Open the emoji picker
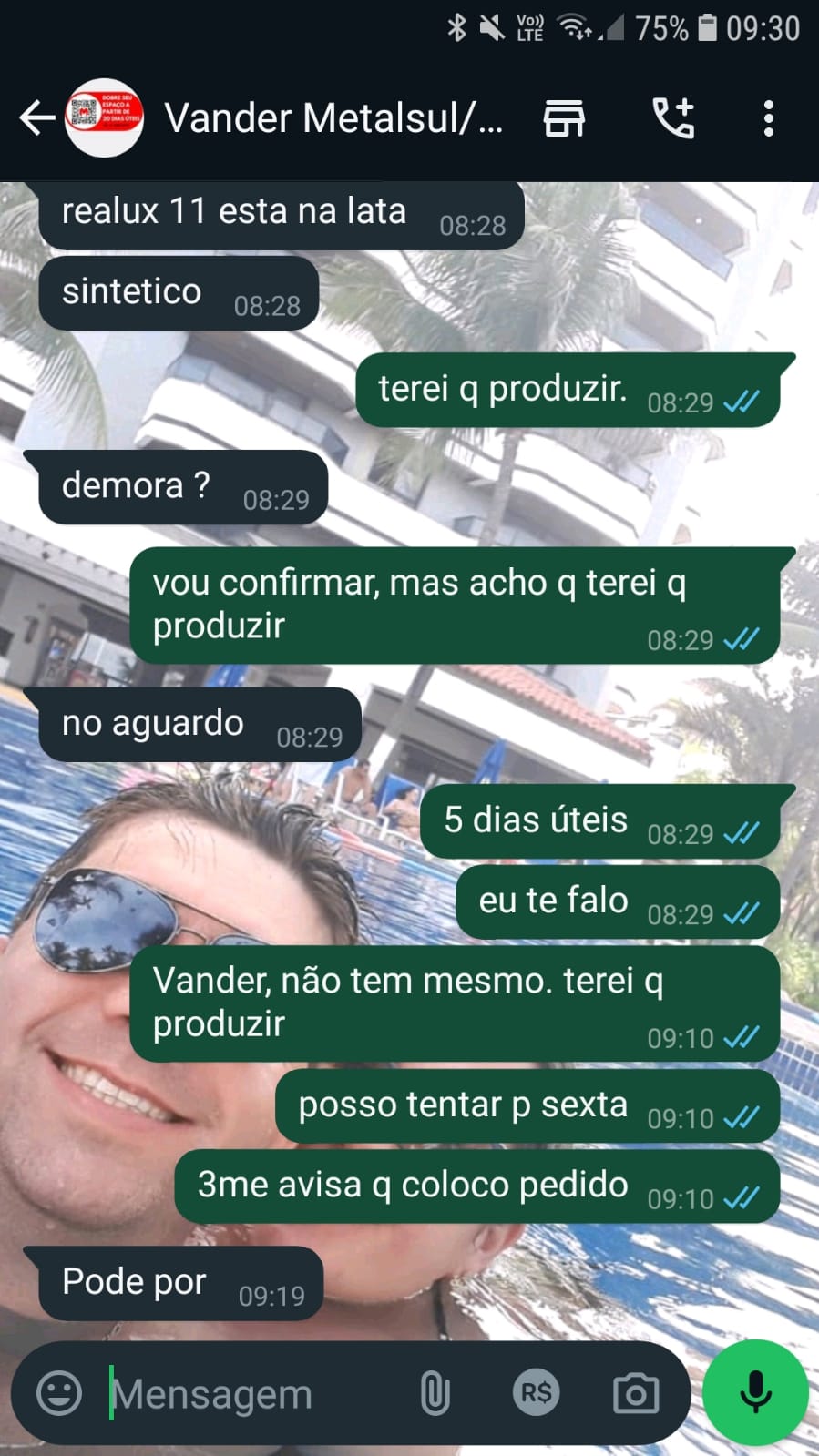819x1456 pixels. click(59, 1393)
